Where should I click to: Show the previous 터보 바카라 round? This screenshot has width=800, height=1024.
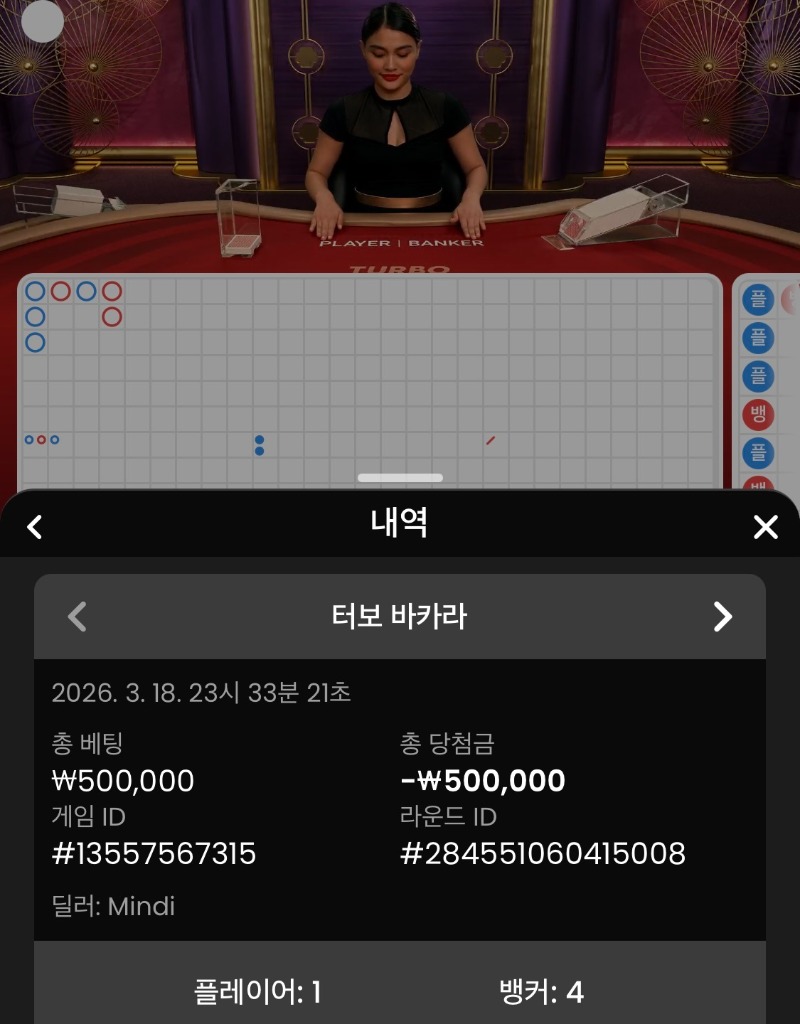pyautogui.click(x=77, y=616)
